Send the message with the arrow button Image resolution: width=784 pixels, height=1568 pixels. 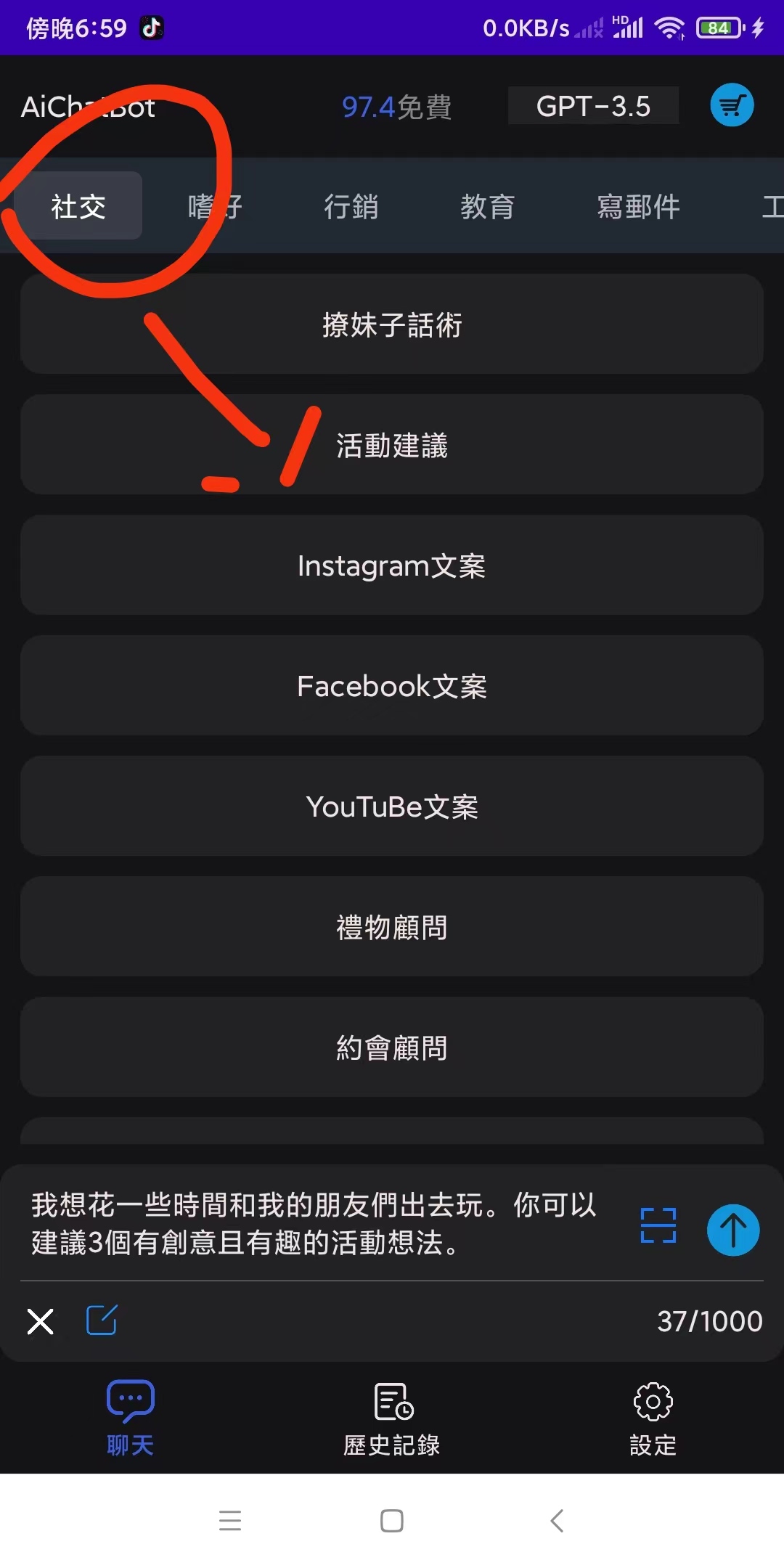[x=733, y=1230]
